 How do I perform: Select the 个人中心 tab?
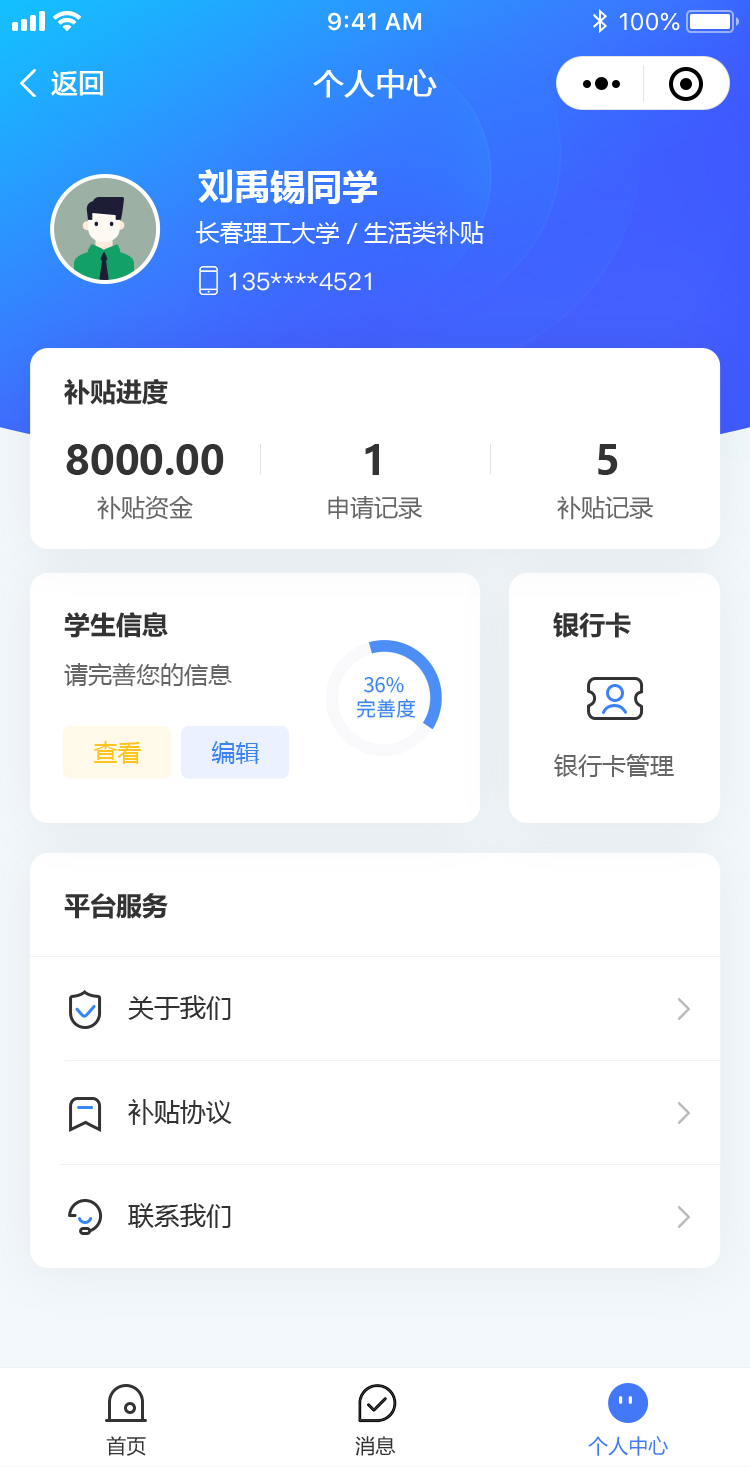(627, 1418)
